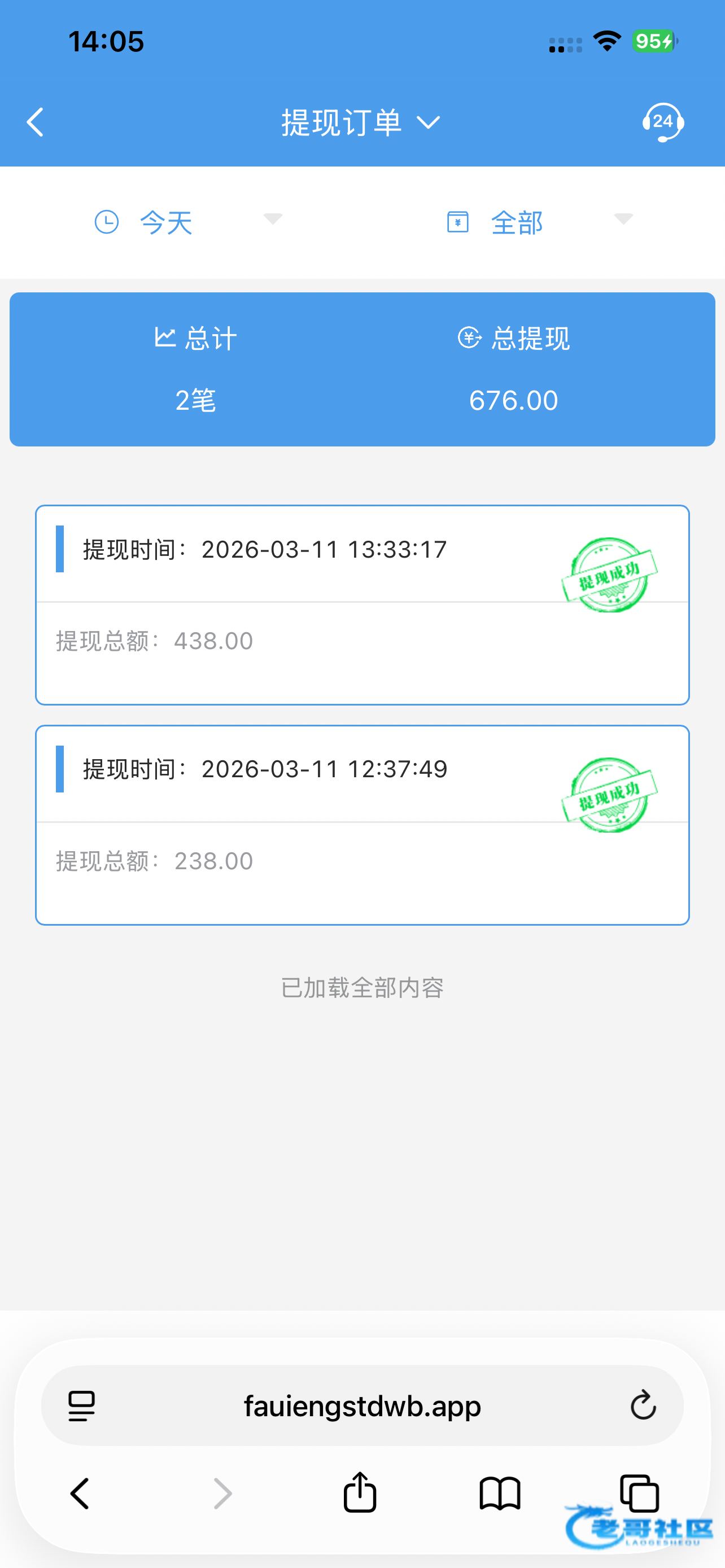
Task: Share this page
Action: click(360, 1492)
